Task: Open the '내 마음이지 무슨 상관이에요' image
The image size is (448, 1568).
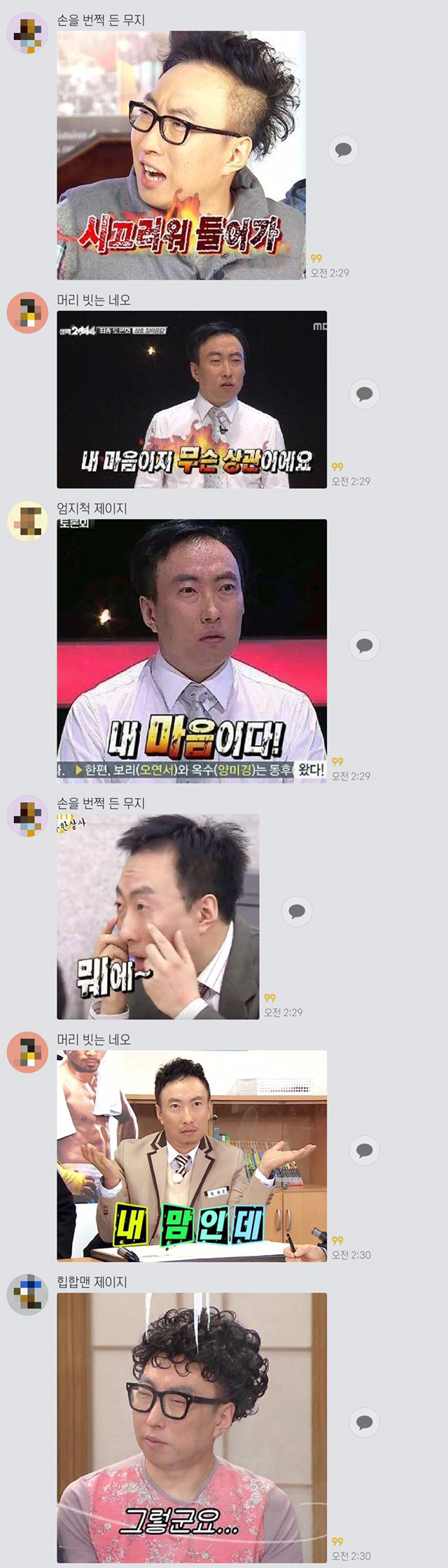Action: coord(191,399)
